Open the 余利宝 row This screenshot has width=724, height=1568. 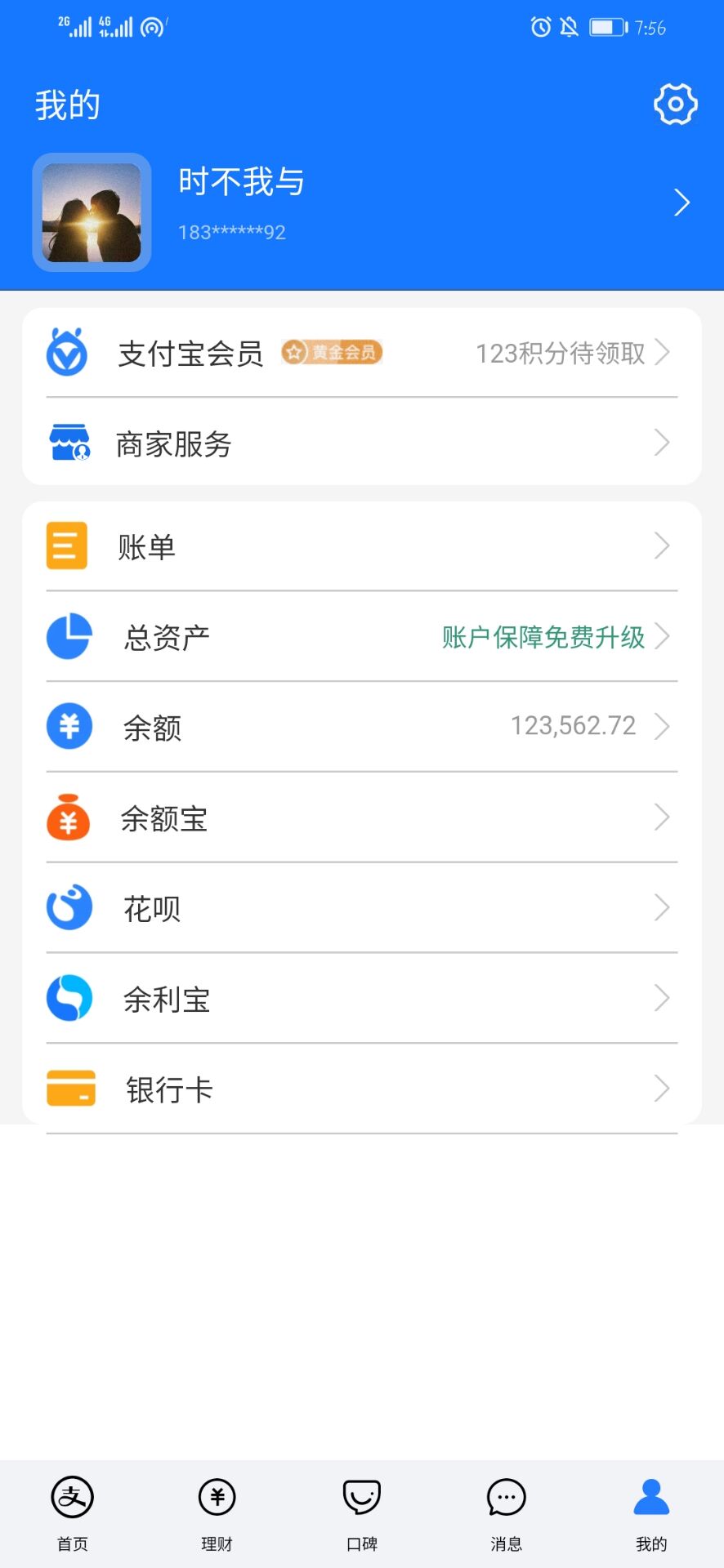361,999
